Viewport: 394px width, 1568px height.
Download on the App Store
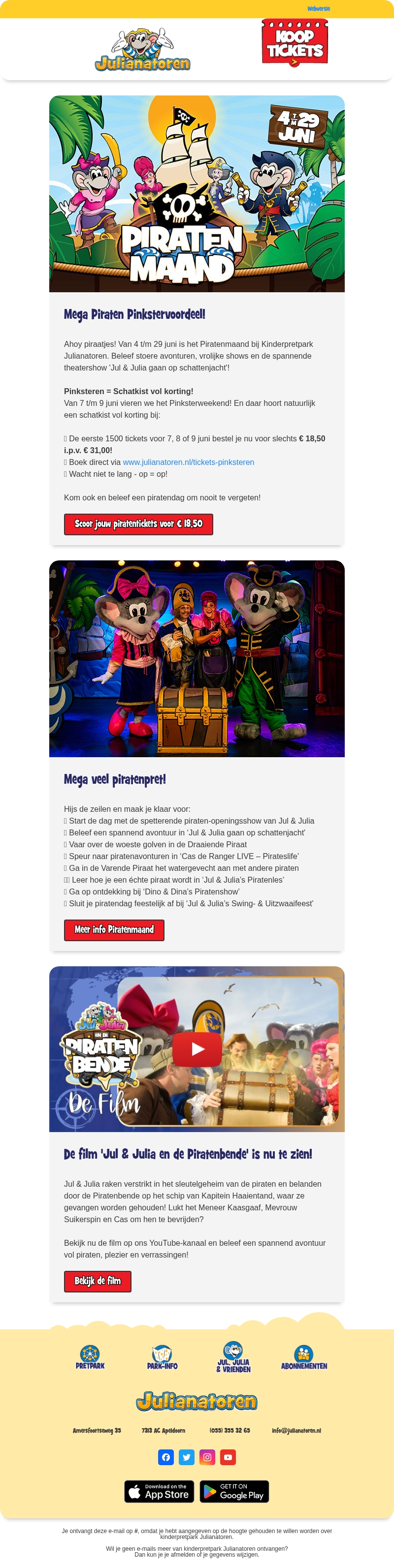click(159, 1491)
